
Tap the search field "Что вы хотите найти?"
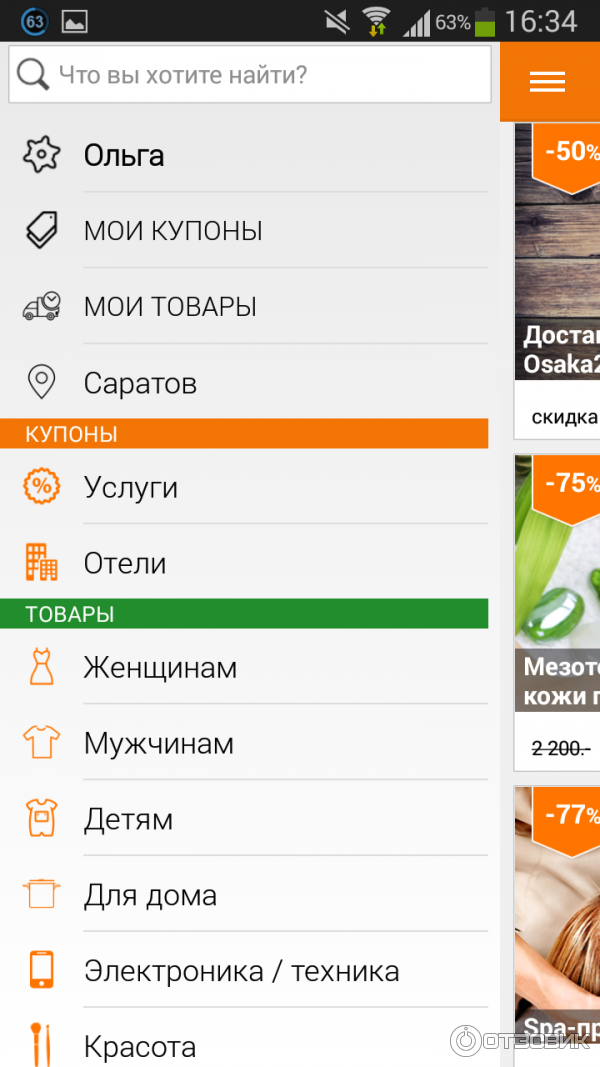coord(250,74)
